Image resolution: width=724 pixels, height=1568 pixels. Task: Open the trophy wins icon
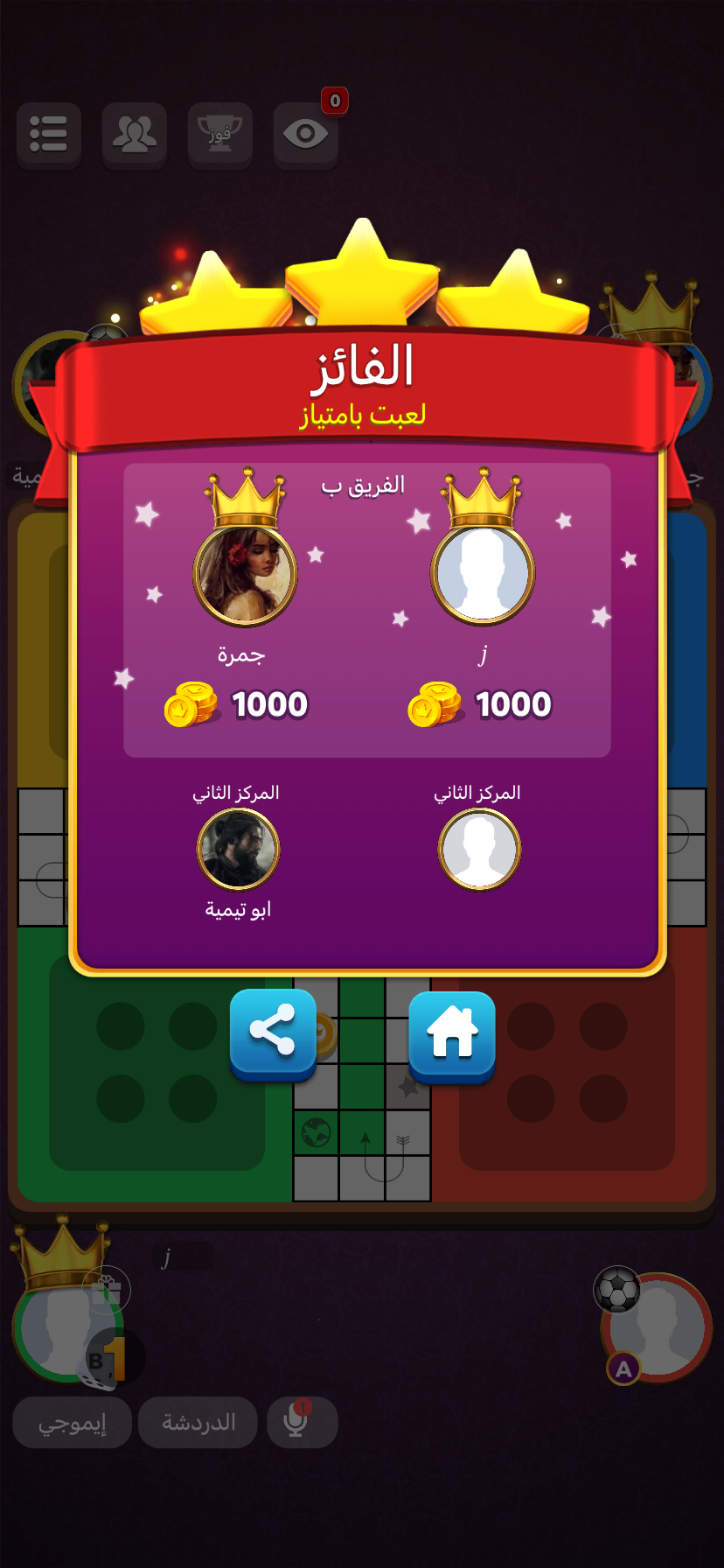tap(220, 134)
